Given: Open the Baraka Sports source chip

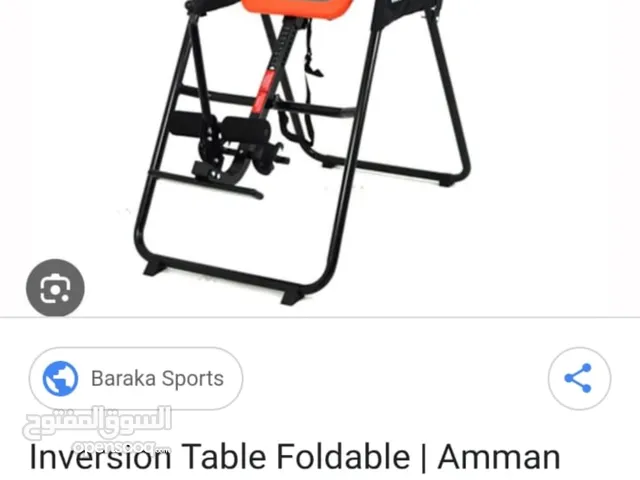Looking at the screenshot, I should [136, 379].
